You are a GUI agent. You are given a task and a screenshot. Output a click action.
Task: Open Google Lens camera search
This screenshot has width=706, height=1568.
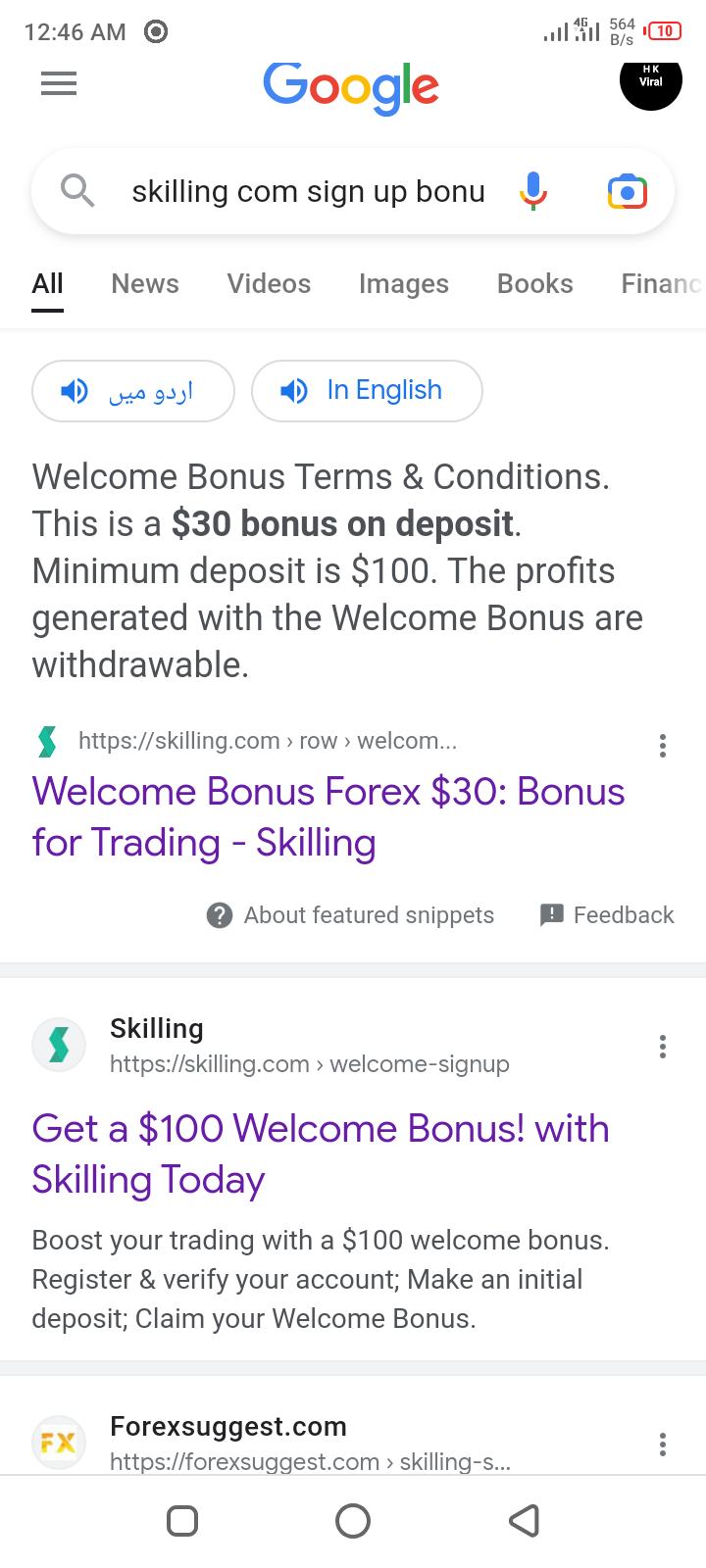pos(628,192)
